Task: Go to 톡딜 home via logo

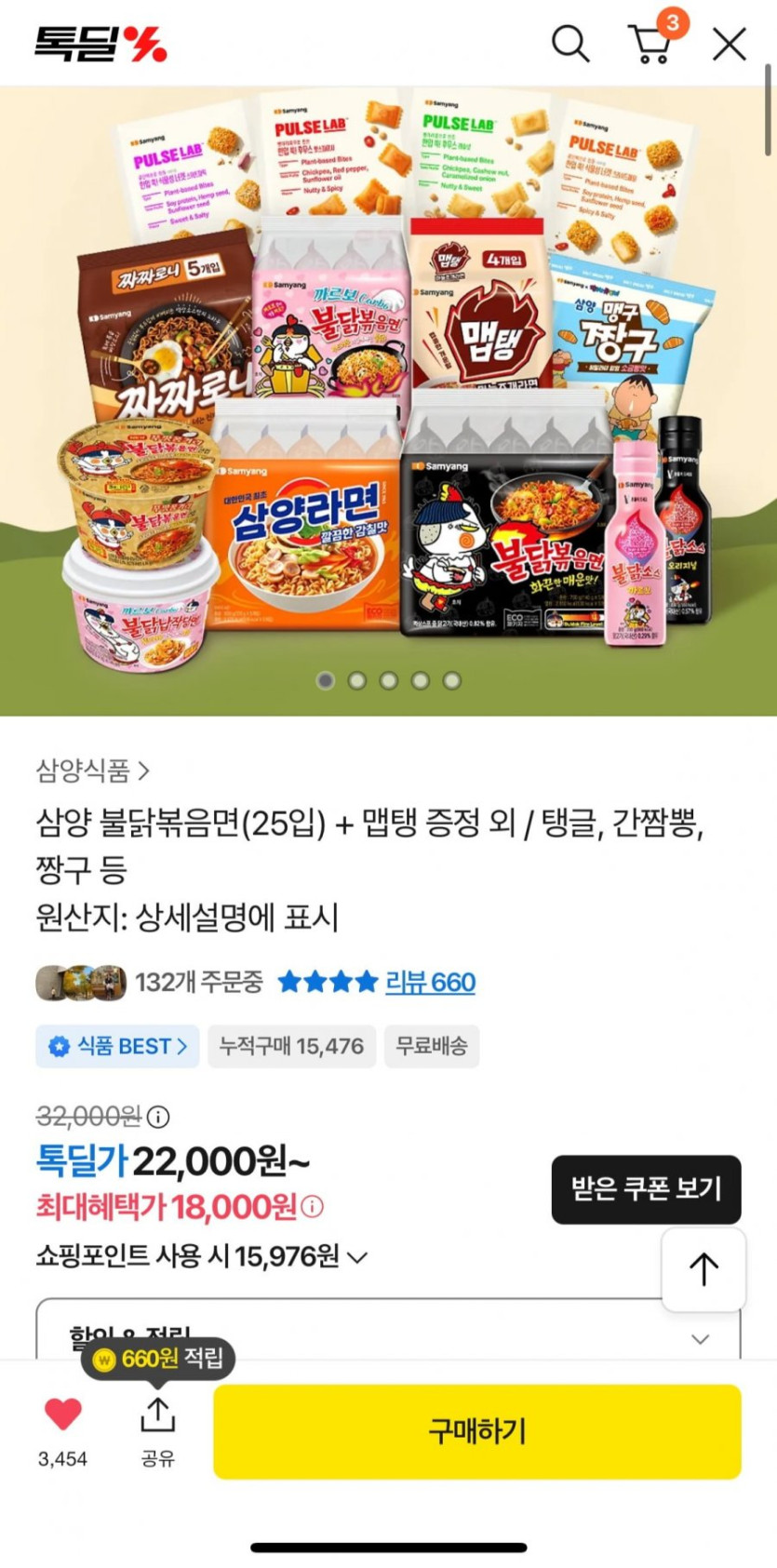Action: [x=100, y=44]
